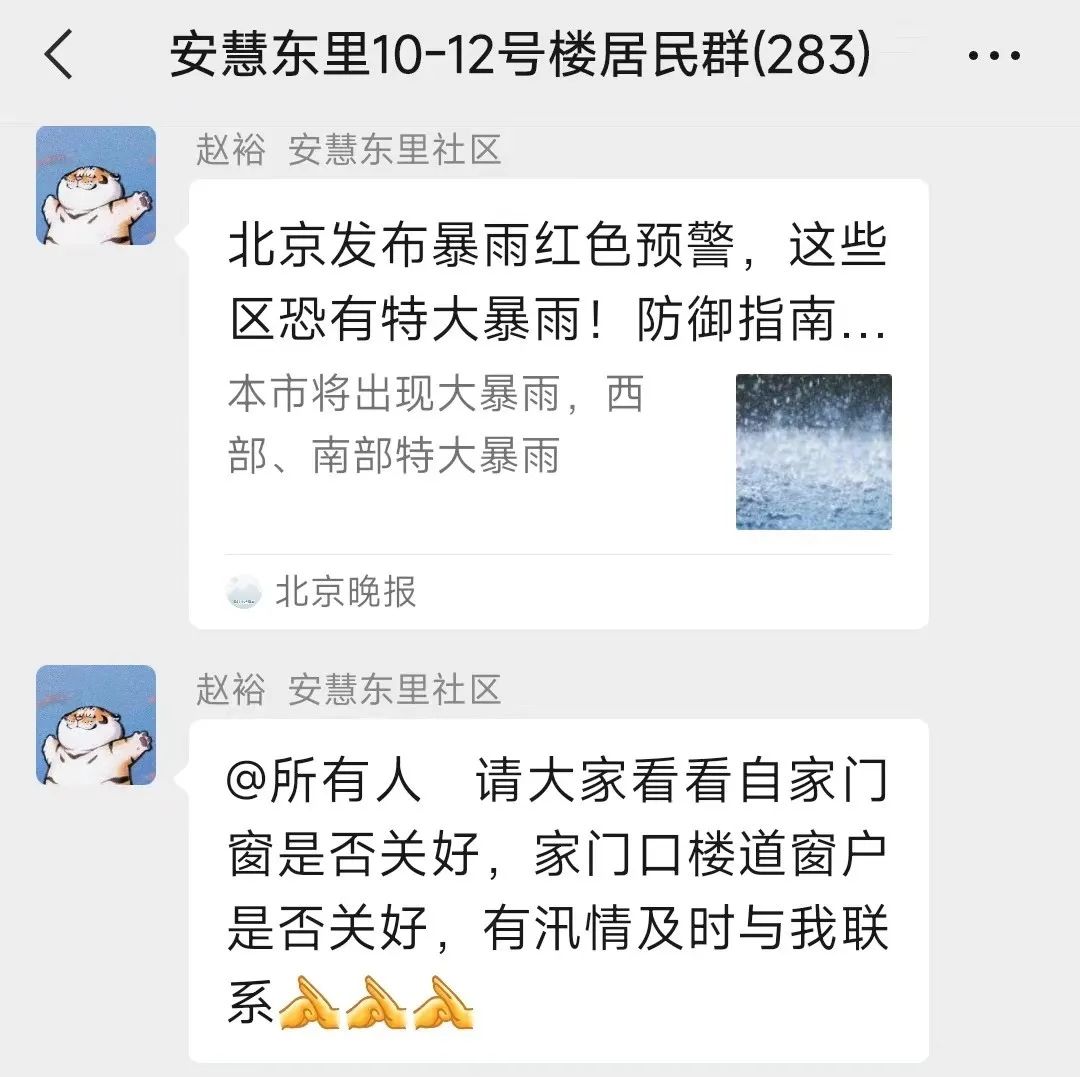Open the 北京发布暴雨红色预警 article card

tap(558, 400)
